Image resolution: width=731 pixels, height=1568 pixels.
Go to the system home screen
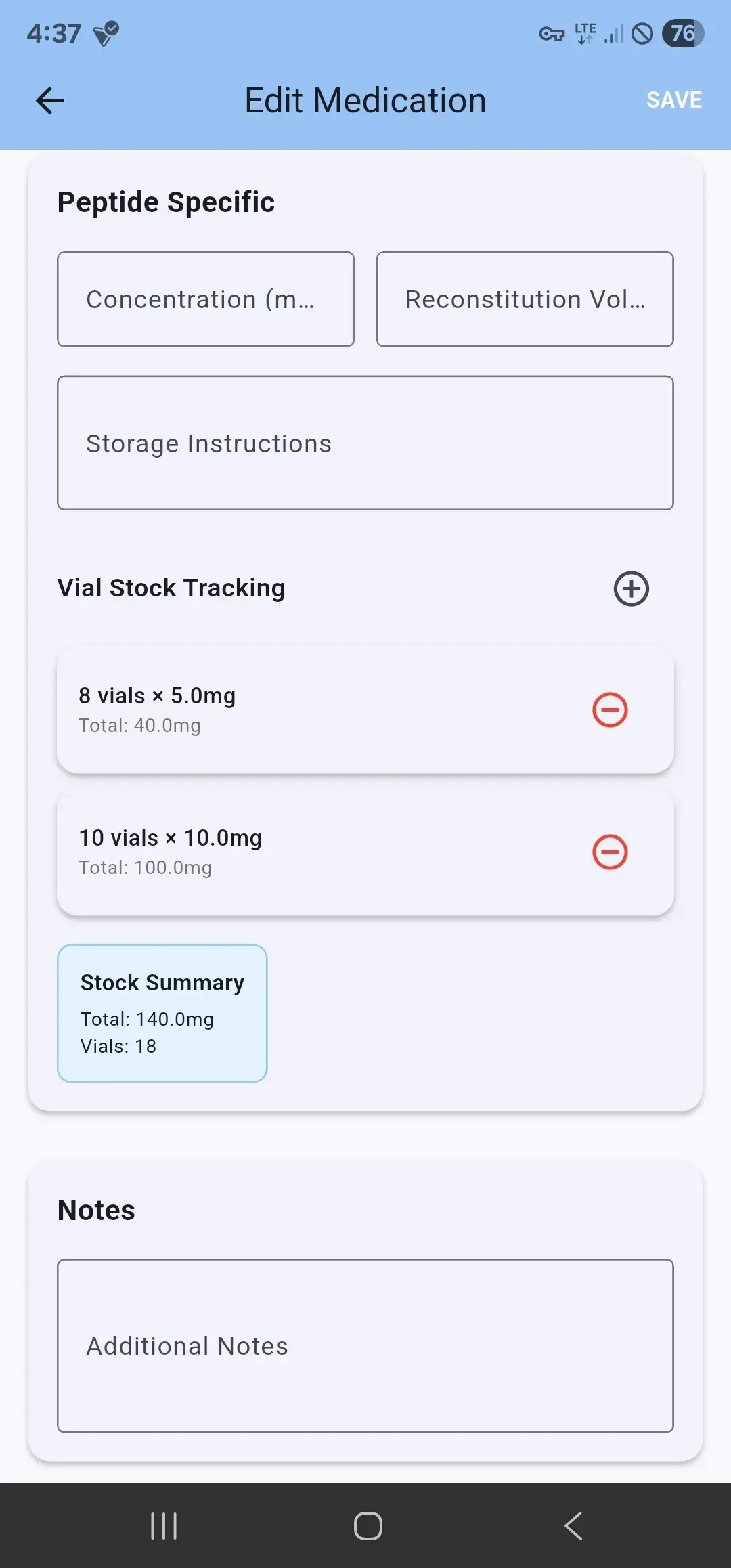(x=368, y=1526)
